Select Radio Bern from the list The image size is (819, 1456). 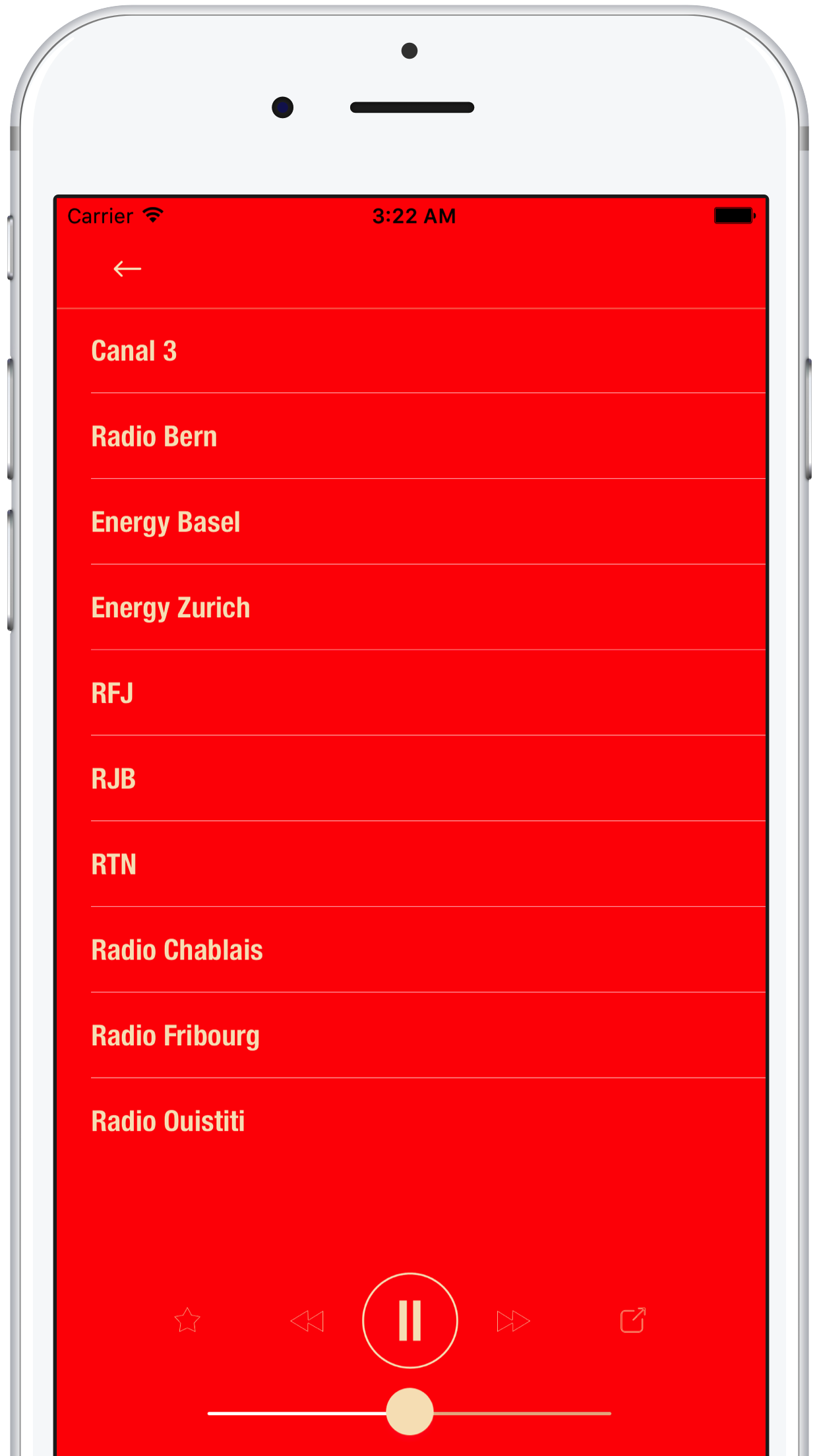pyautogui.click(x=411, y=437)
